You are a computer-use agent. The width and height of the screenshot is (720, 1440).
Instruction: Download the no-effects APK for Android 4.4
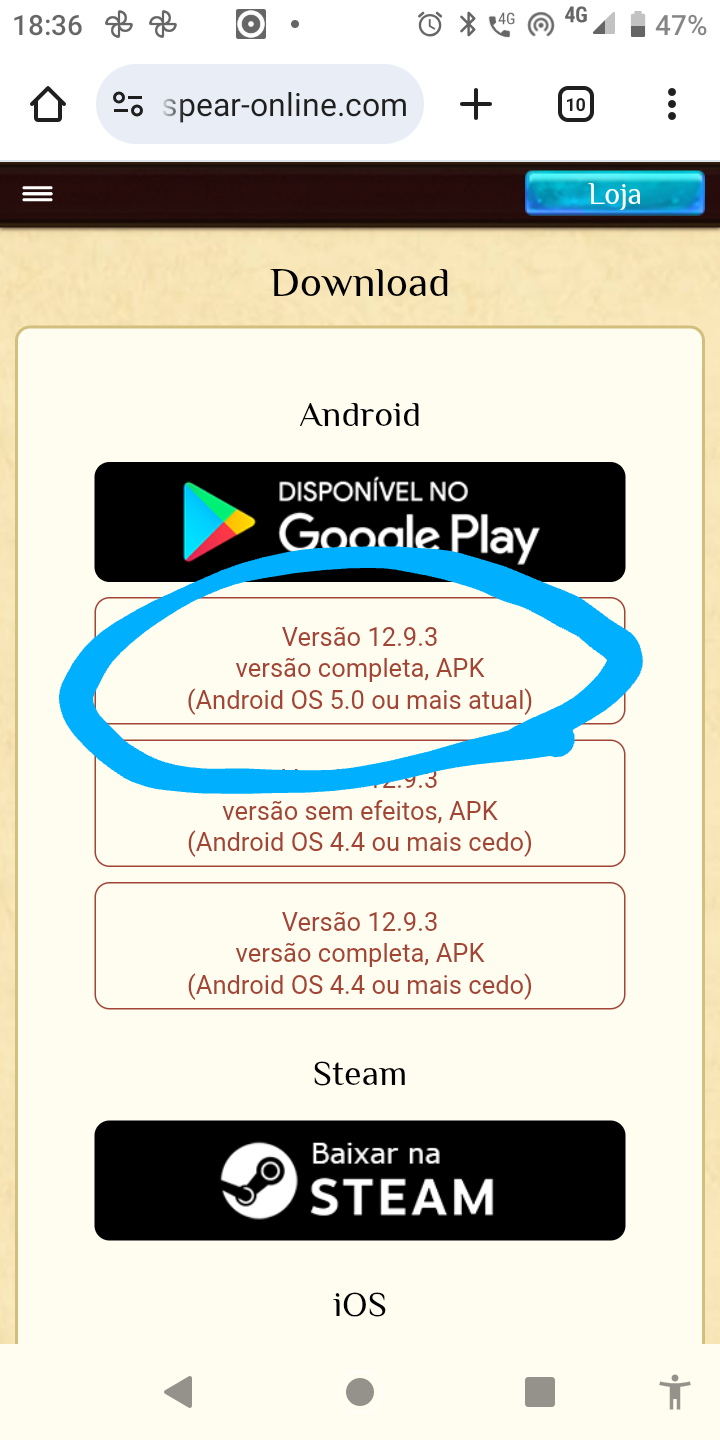click(360, 803)
